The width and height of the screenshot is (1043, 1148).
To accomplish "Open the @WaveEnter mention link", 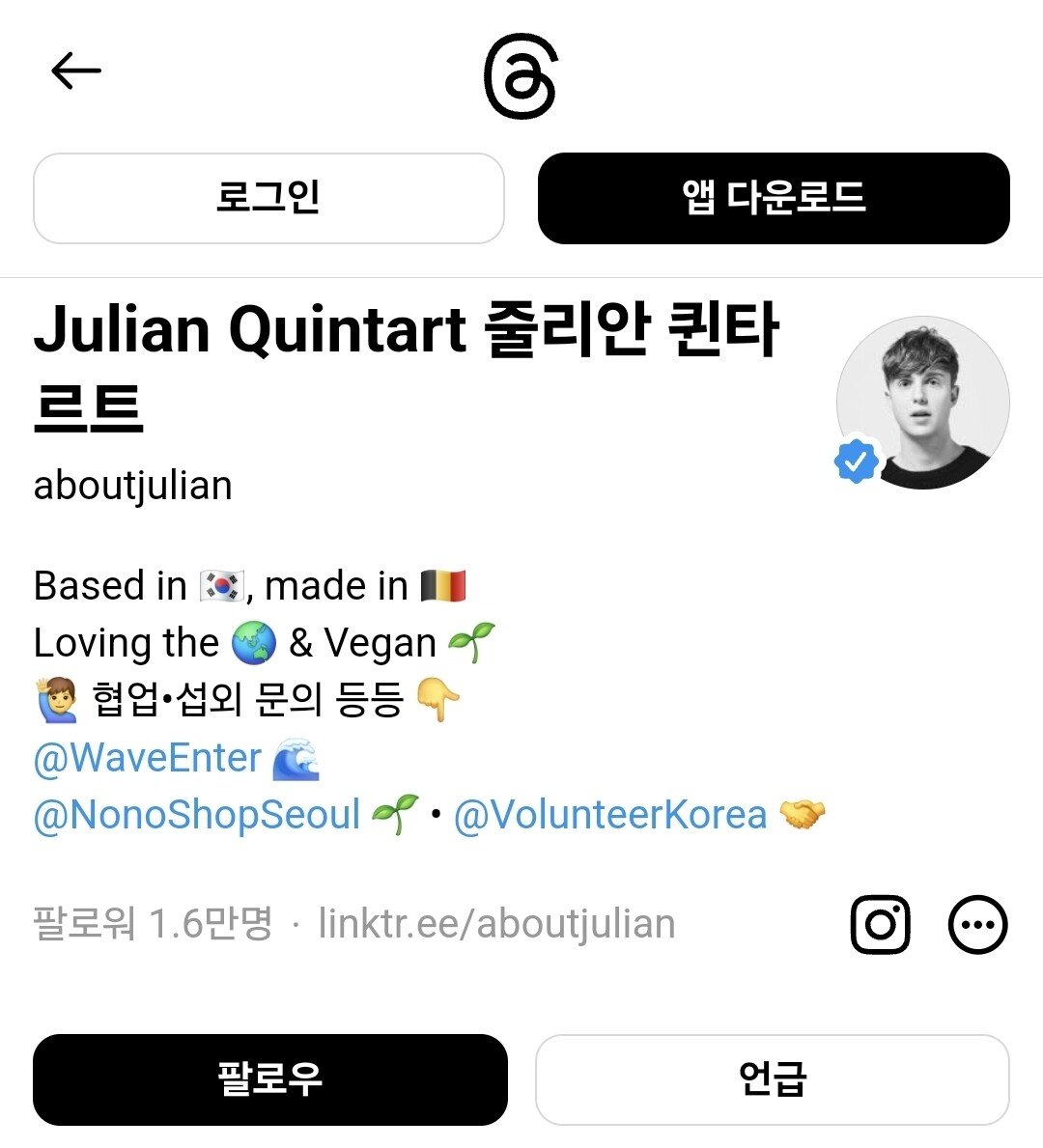I will [148, 759].
